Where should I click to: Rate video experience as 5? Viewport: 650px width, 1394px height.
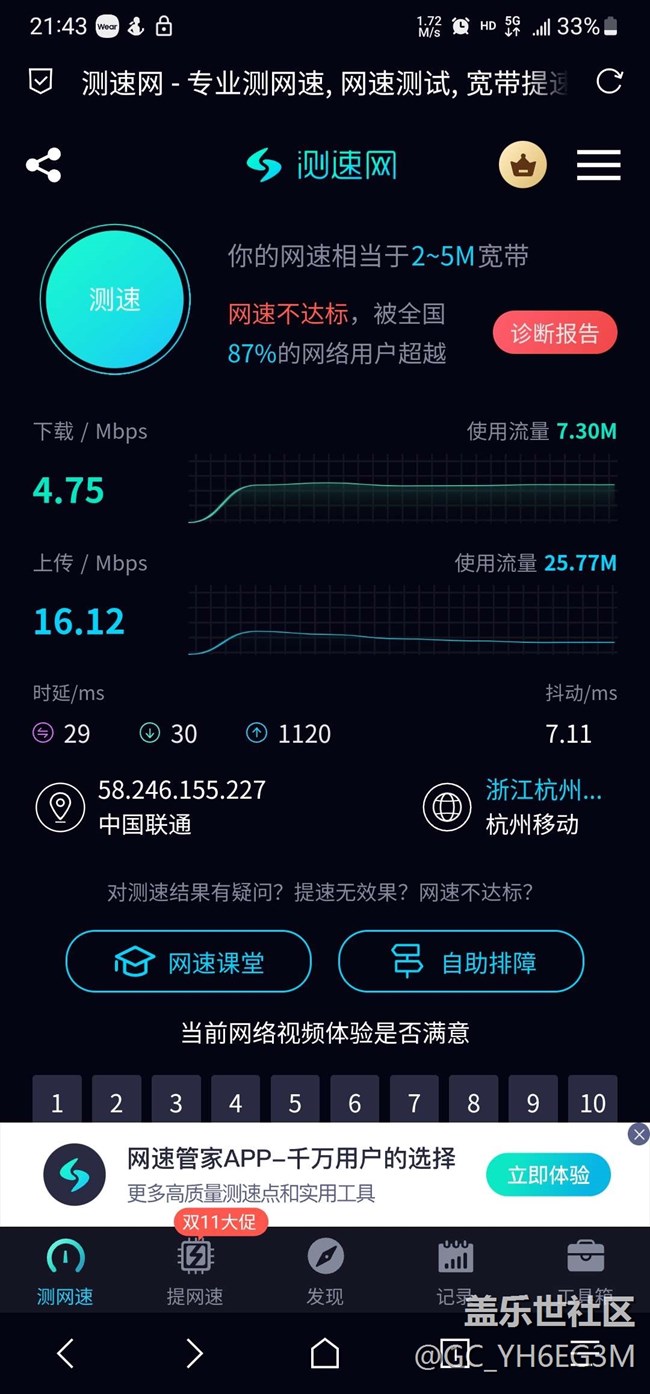295,1101
